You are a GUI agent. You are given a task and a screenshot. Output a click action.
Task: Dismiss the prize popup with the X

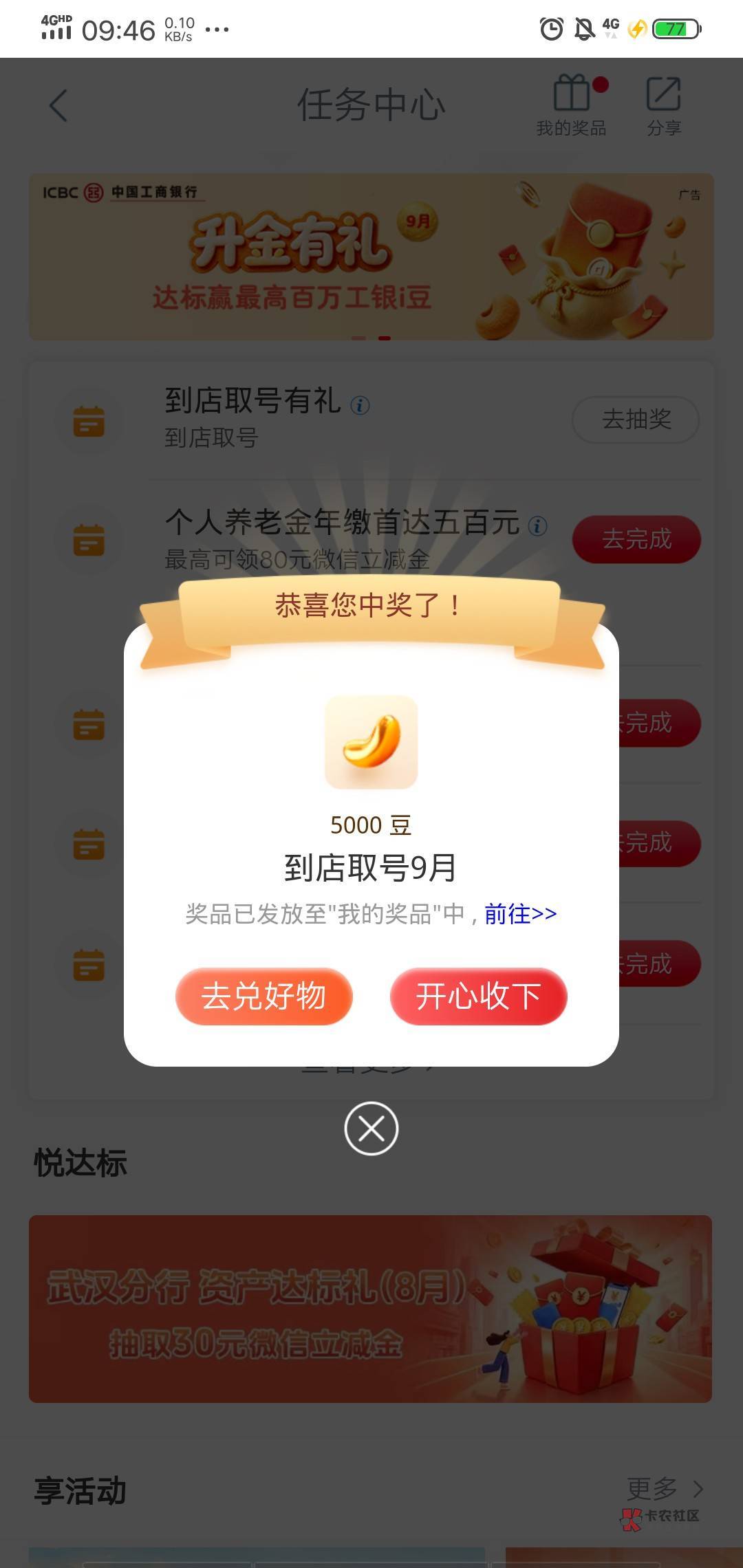(x=371, y=1129)
